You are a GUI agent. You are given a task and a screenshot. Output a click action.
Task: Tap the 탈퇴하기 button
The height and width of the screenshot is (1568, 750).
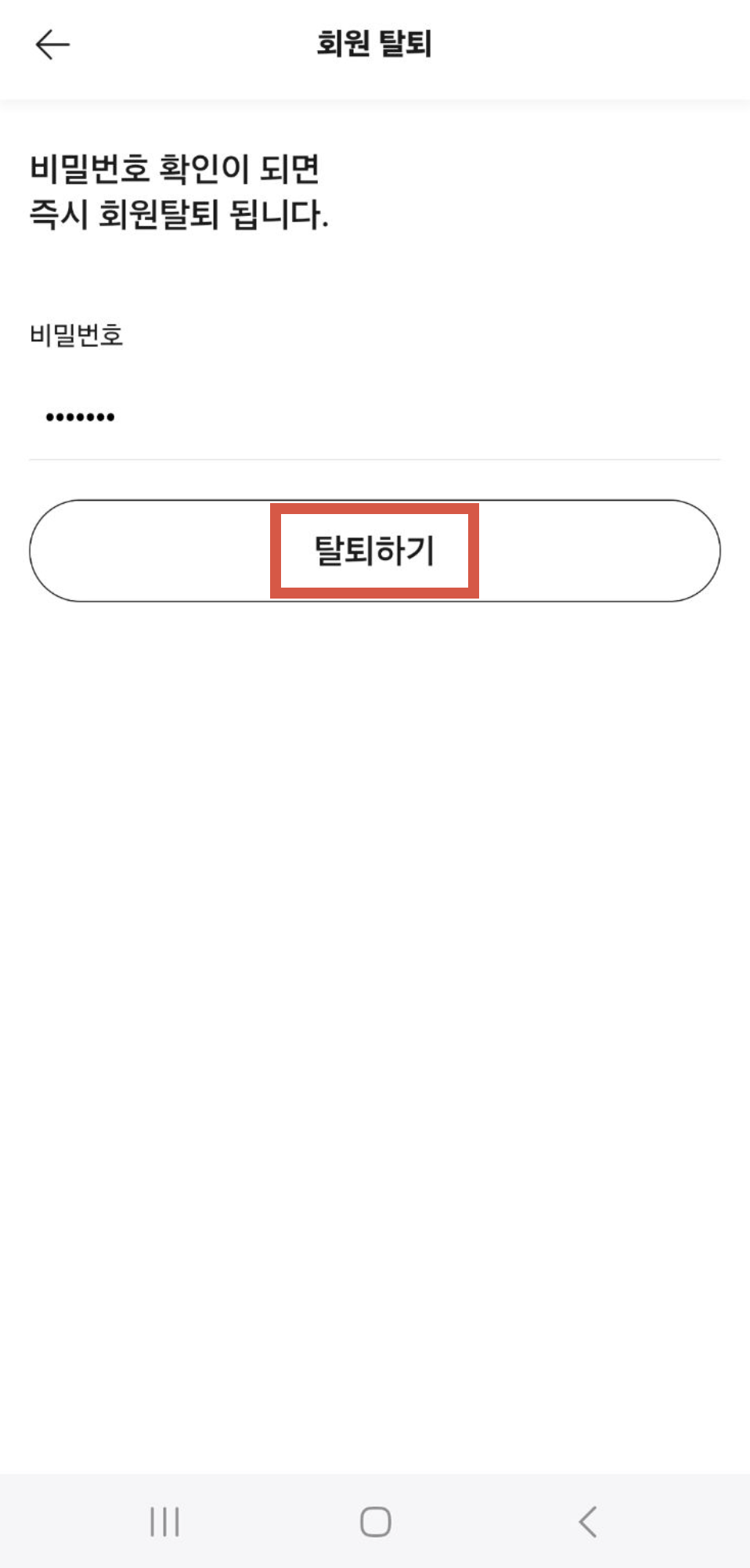coord(374,551)
